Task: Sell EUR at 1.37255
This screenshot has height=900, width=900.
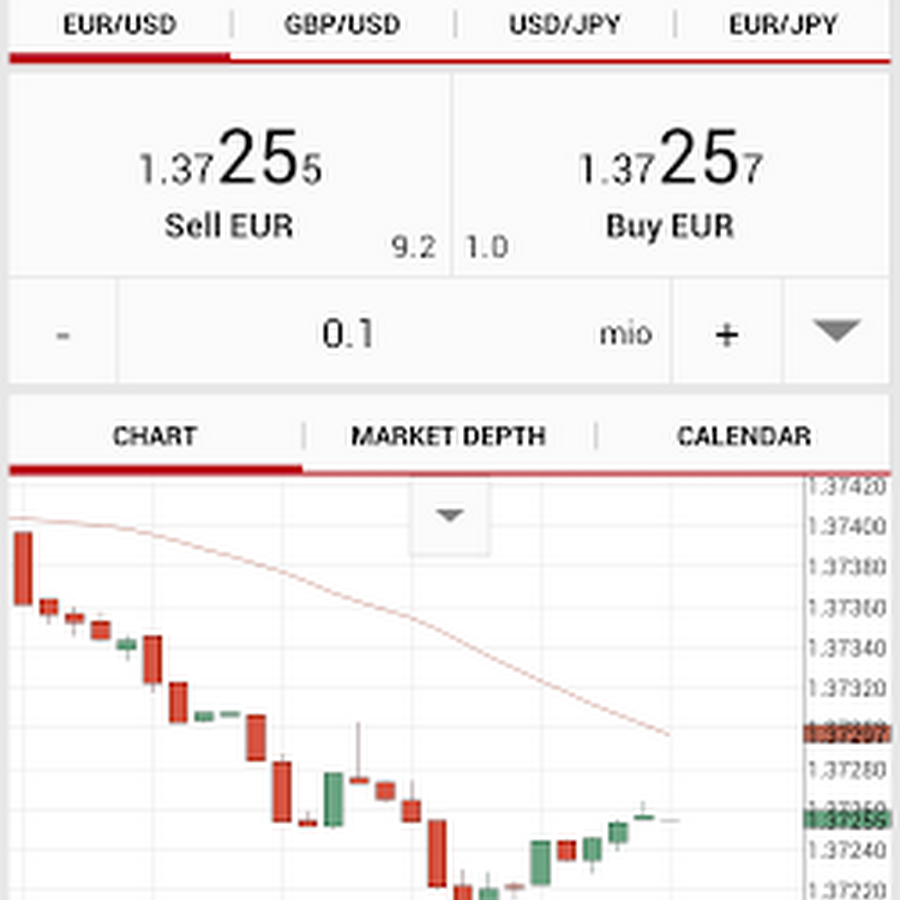Action: click(230, 175)
